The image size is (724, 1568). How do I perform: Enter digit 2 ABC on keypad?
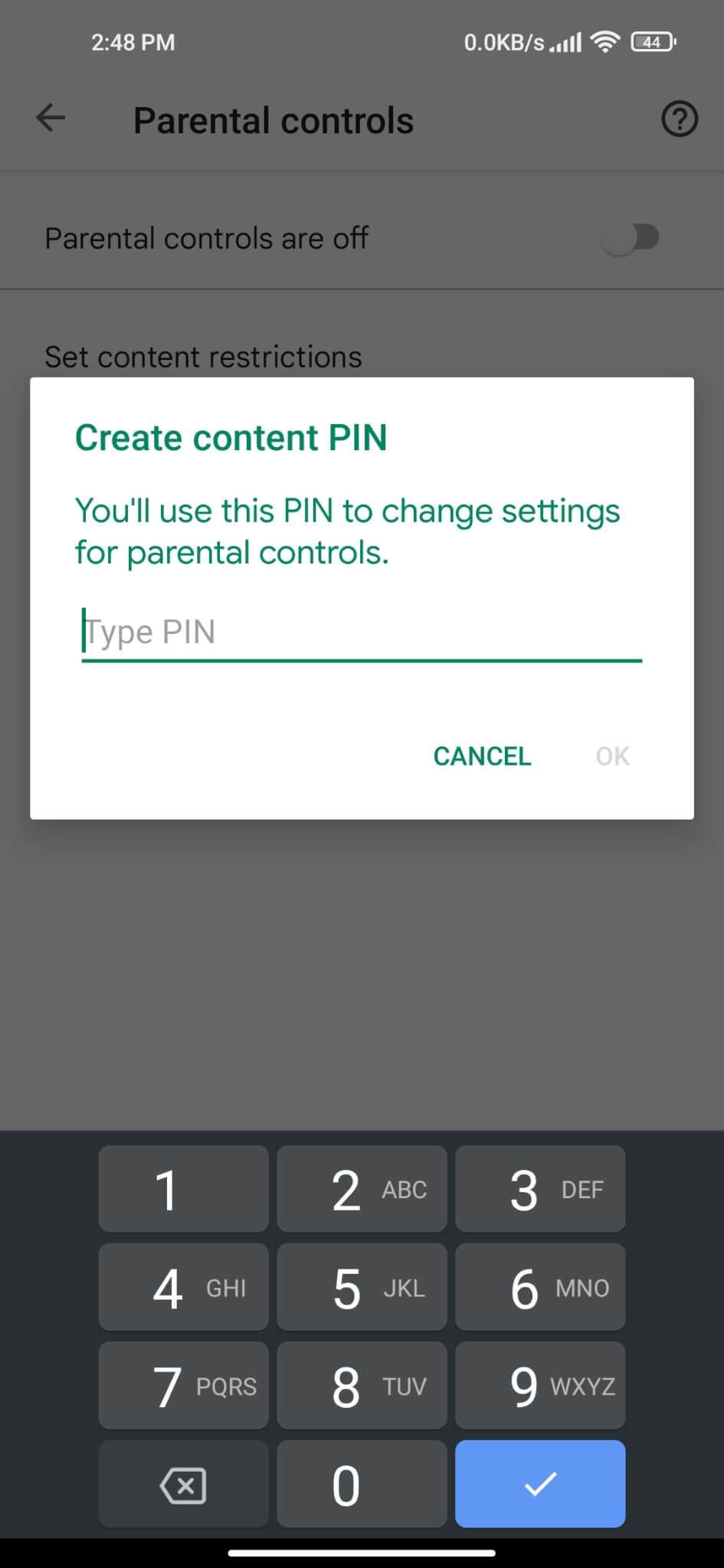click(x=362, y=1188)
